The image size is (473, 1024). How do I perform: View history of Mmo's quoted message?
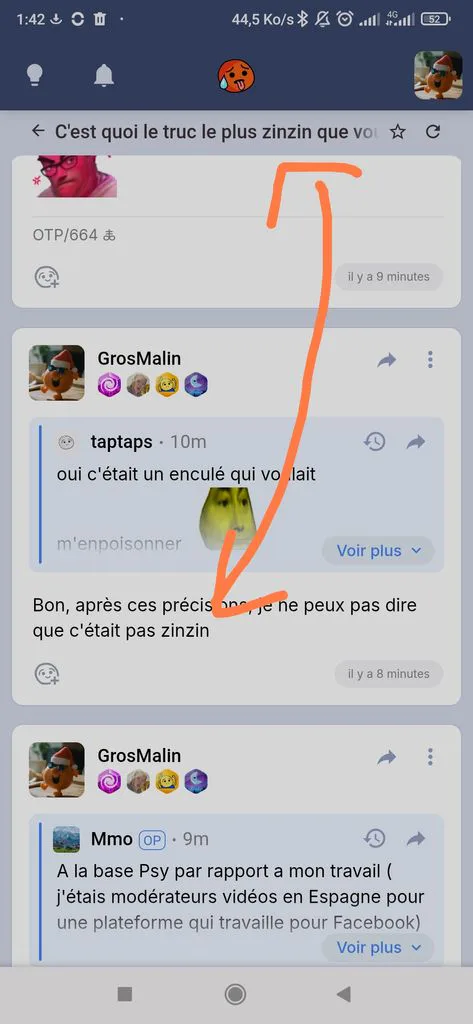(374, 839)
